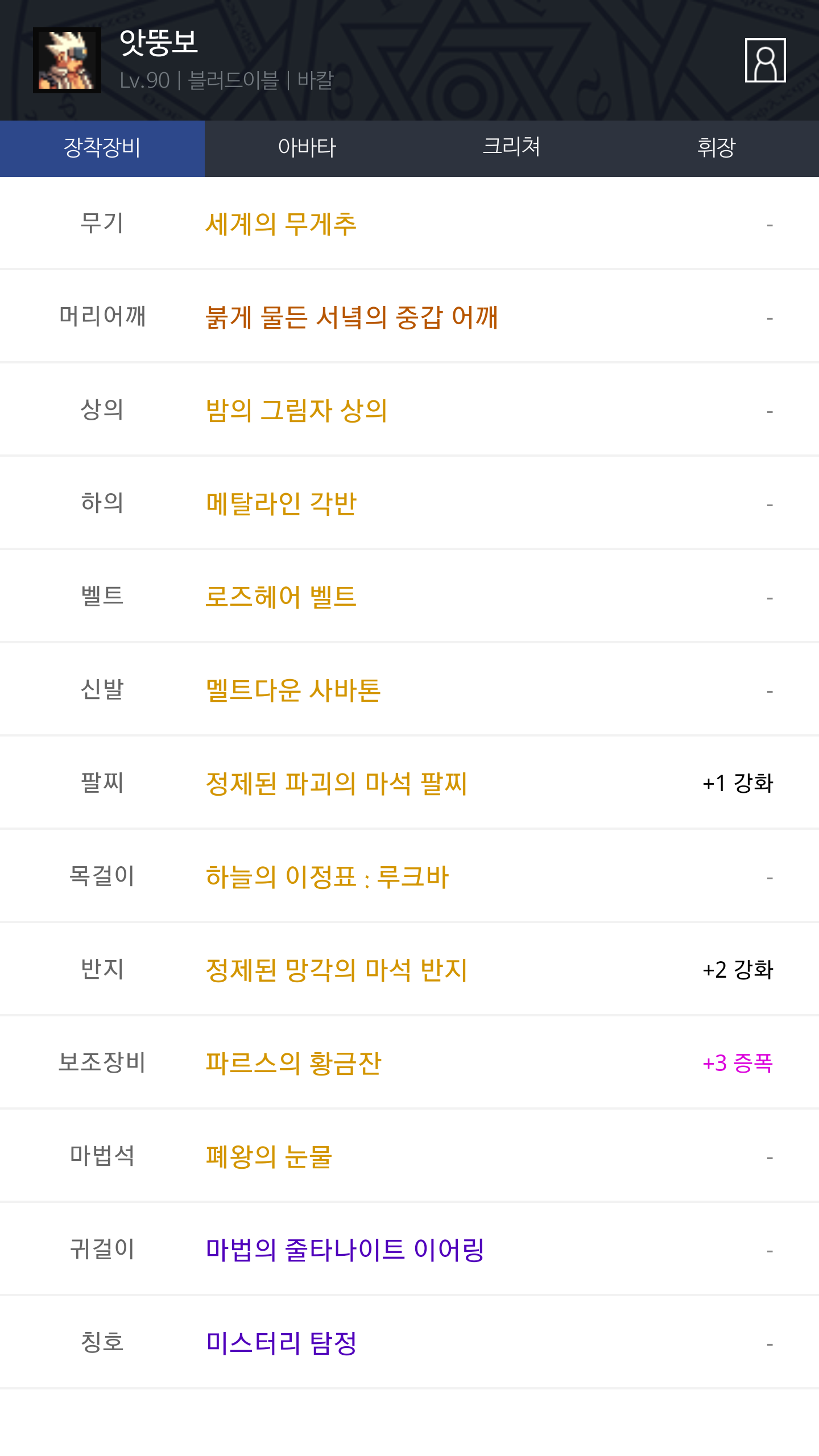Open 정제된 망각의 마석 반지
Viewport: 819px width, 1456px height.
336,970
